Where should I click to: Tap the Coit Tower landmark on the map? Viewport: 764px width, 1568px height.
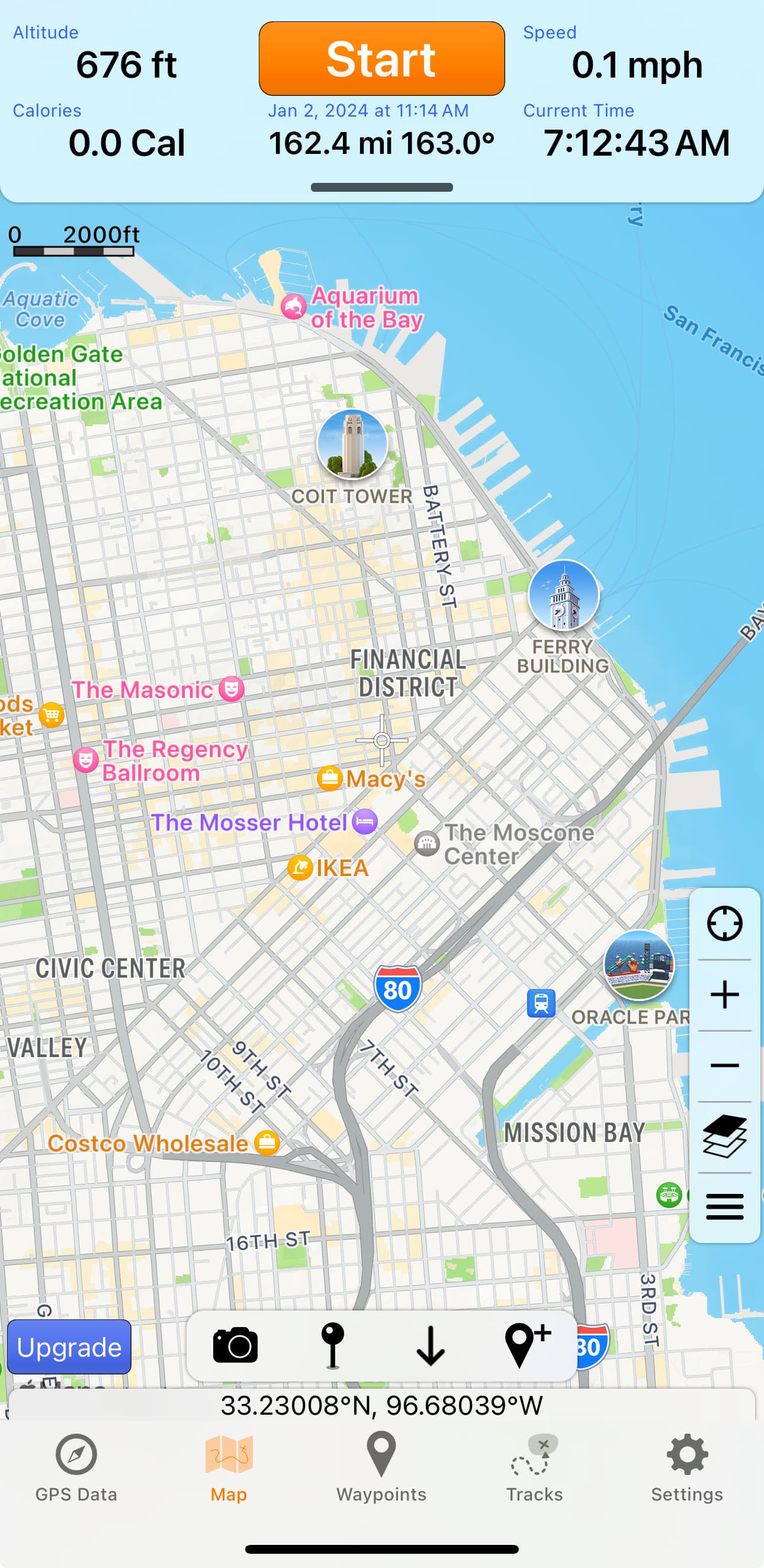pos(352,445)
